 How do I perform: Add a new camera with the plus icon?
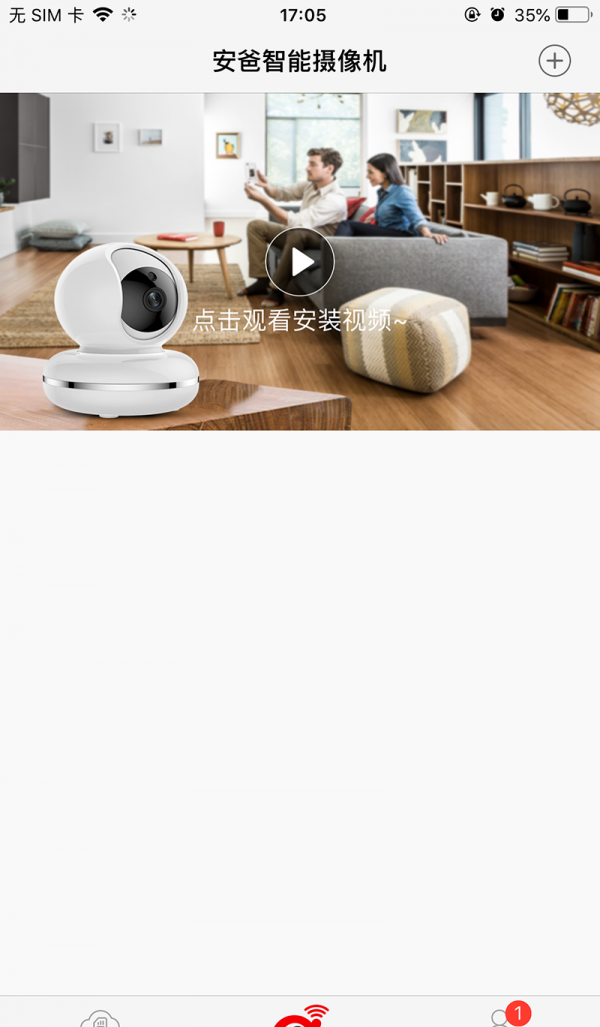pos(554,61)
